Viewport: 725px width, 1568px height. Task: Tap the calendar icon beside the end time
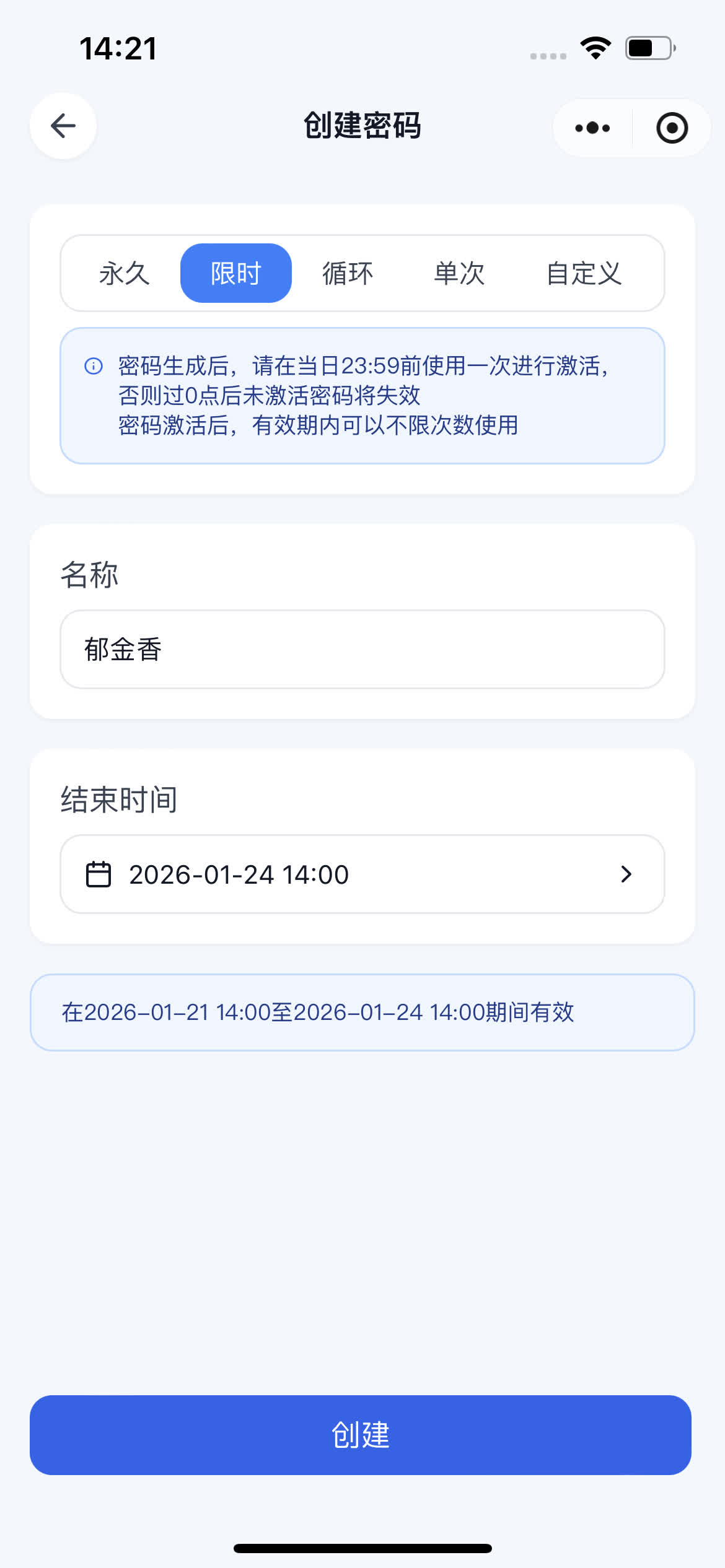click(97, 874)
